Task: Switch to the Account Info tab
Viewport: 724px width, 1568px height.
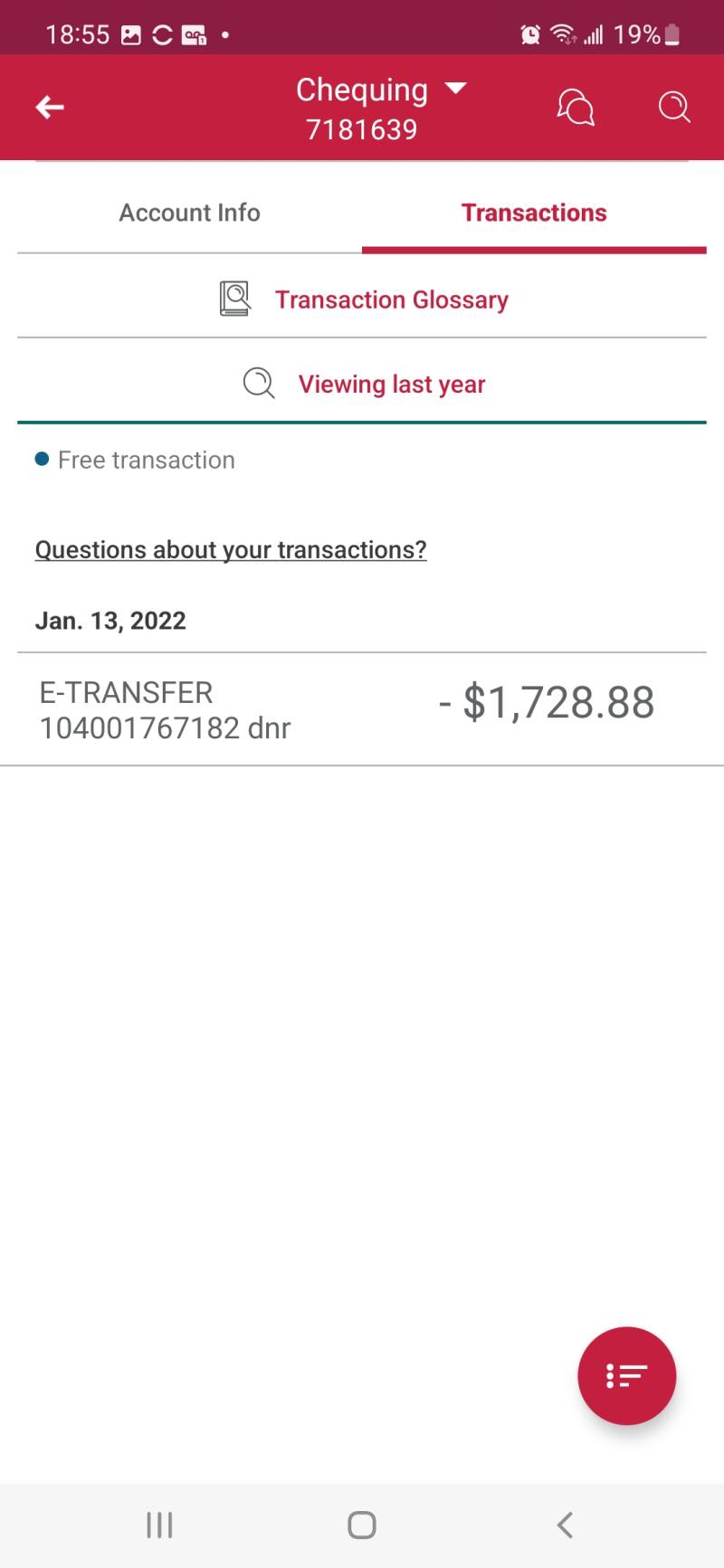Action: tap(190, 213)
